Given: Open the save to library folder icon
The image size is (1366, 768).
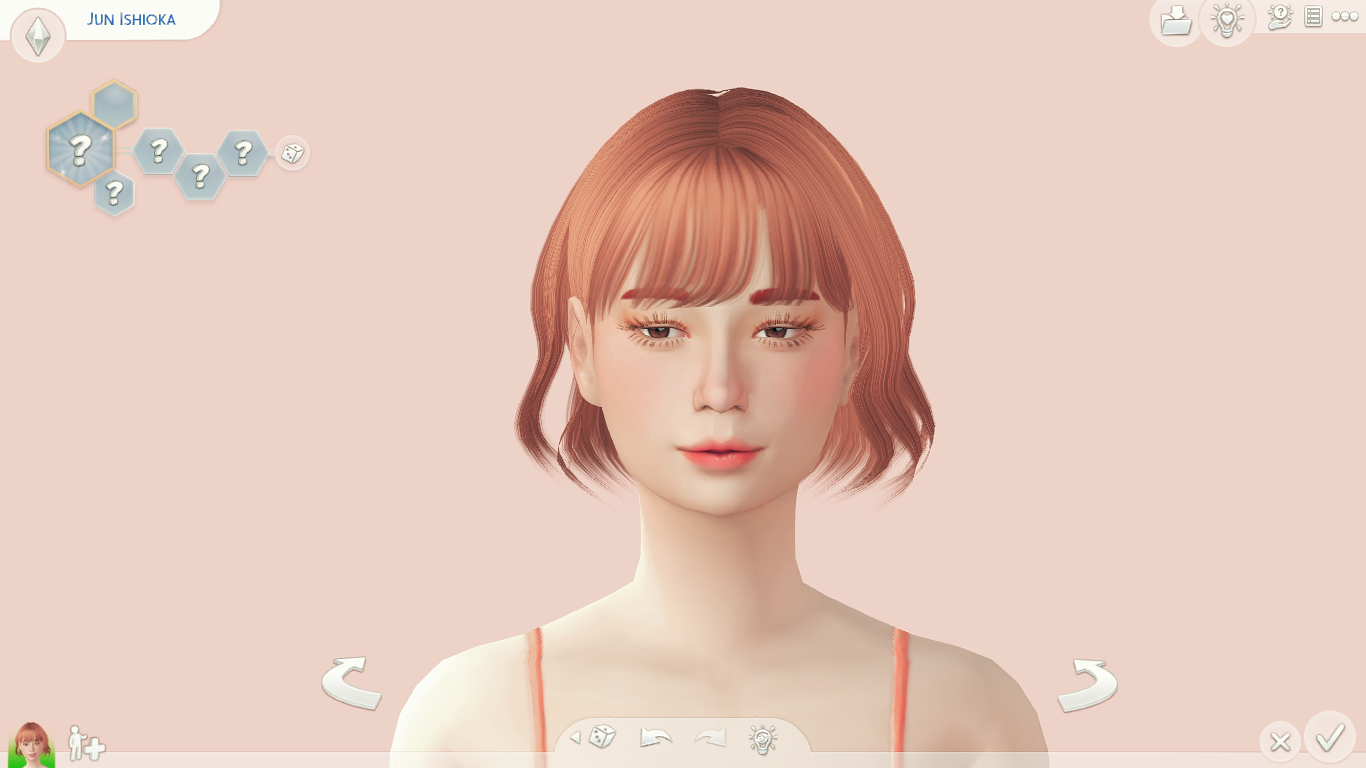Looking at the screenshot, I should [1176, 20].
